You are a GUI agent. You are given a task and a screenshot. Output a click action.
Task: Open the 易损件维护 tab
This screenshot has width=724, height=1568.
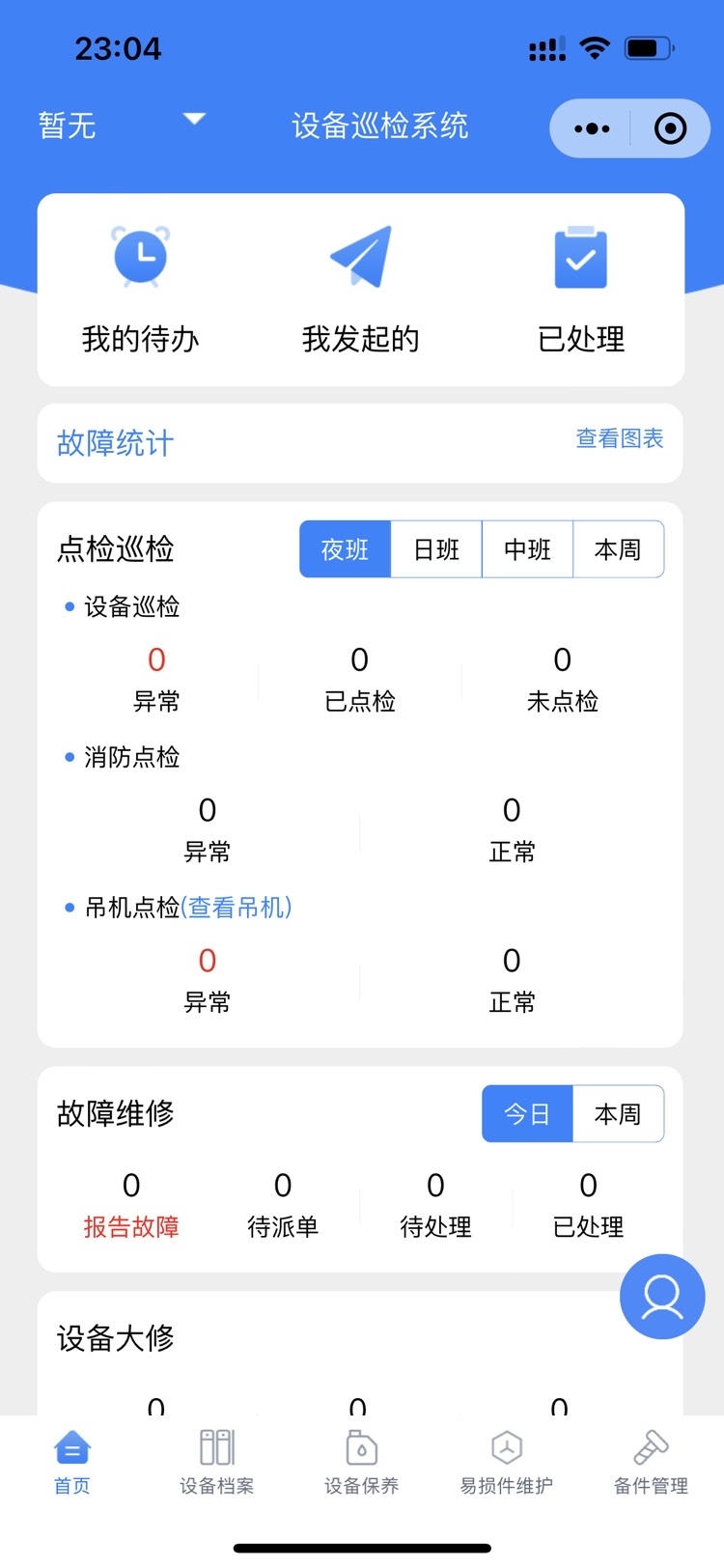pos(507,1462)
